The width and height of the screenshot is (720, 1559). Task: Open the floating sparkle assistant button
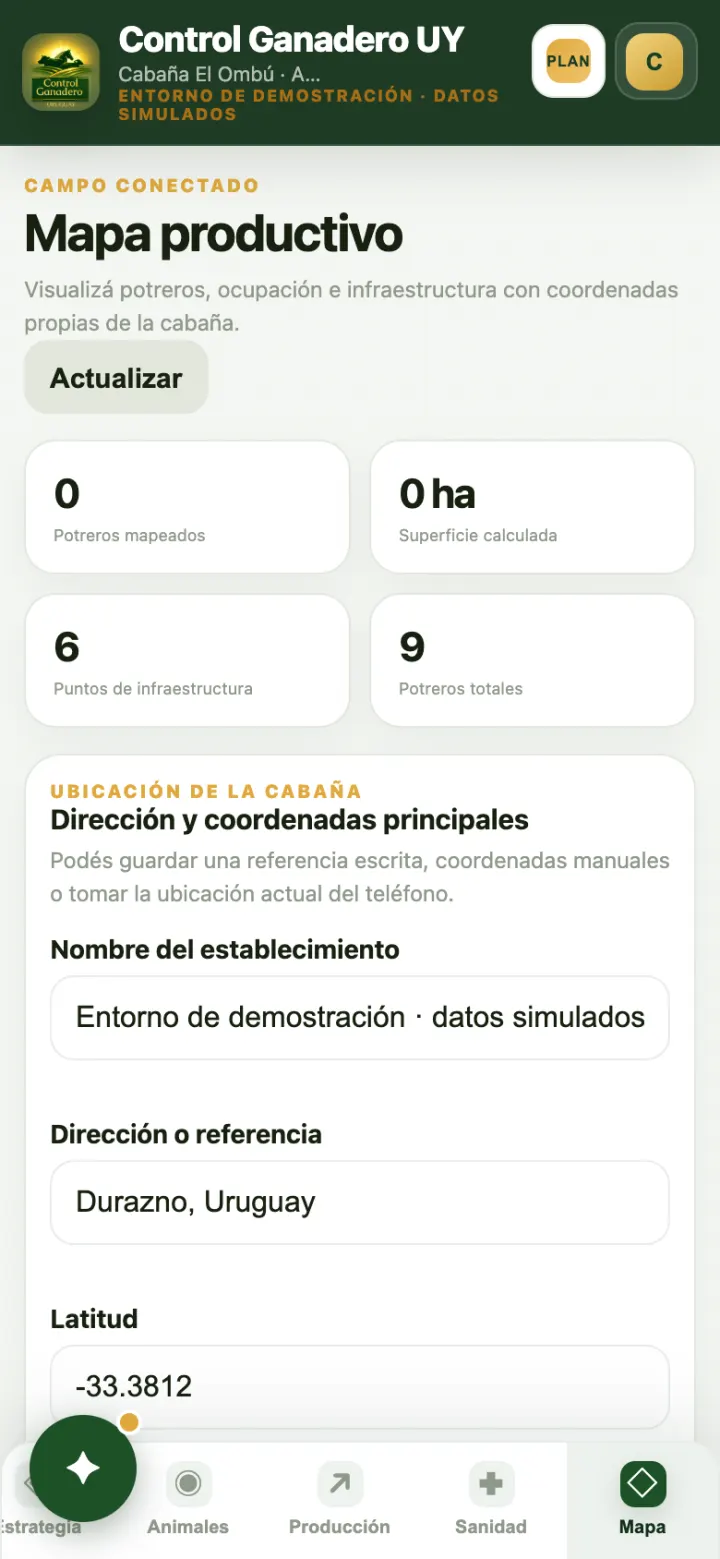click(x=83, y=1468)
